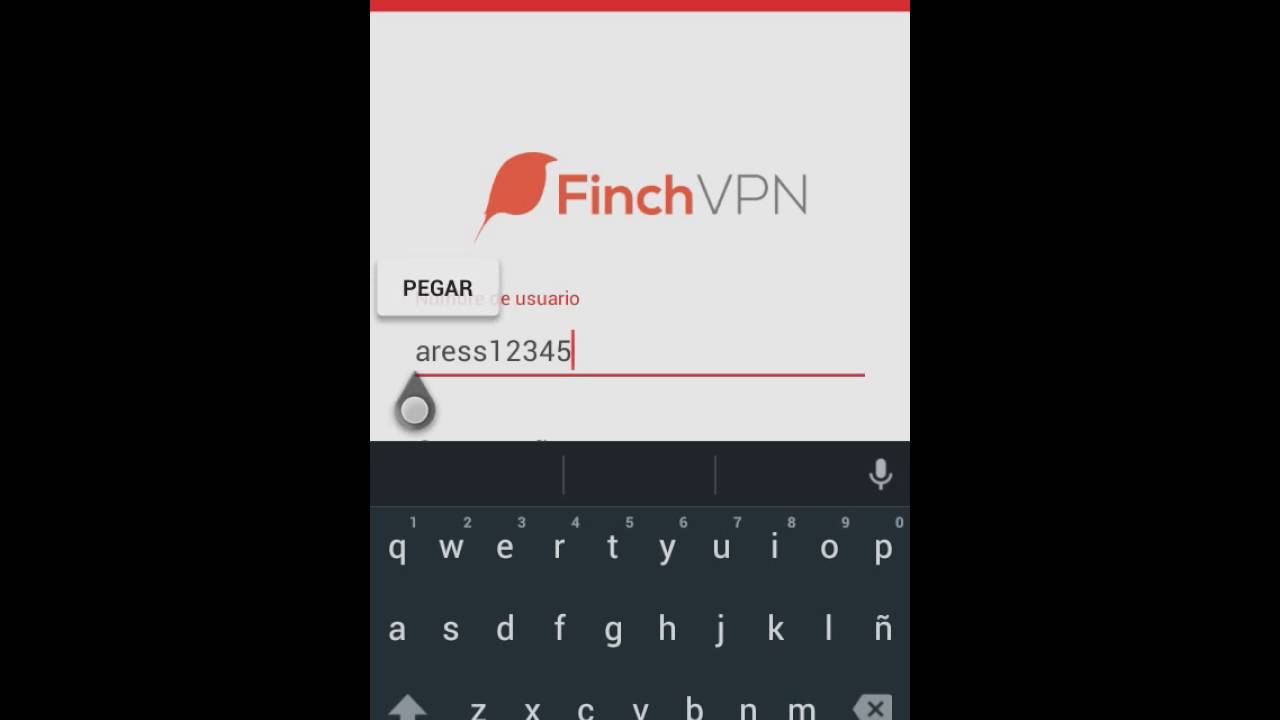Start voice input with the microphone icon
Screen dimensions: 1280x720
coord(880,474)
